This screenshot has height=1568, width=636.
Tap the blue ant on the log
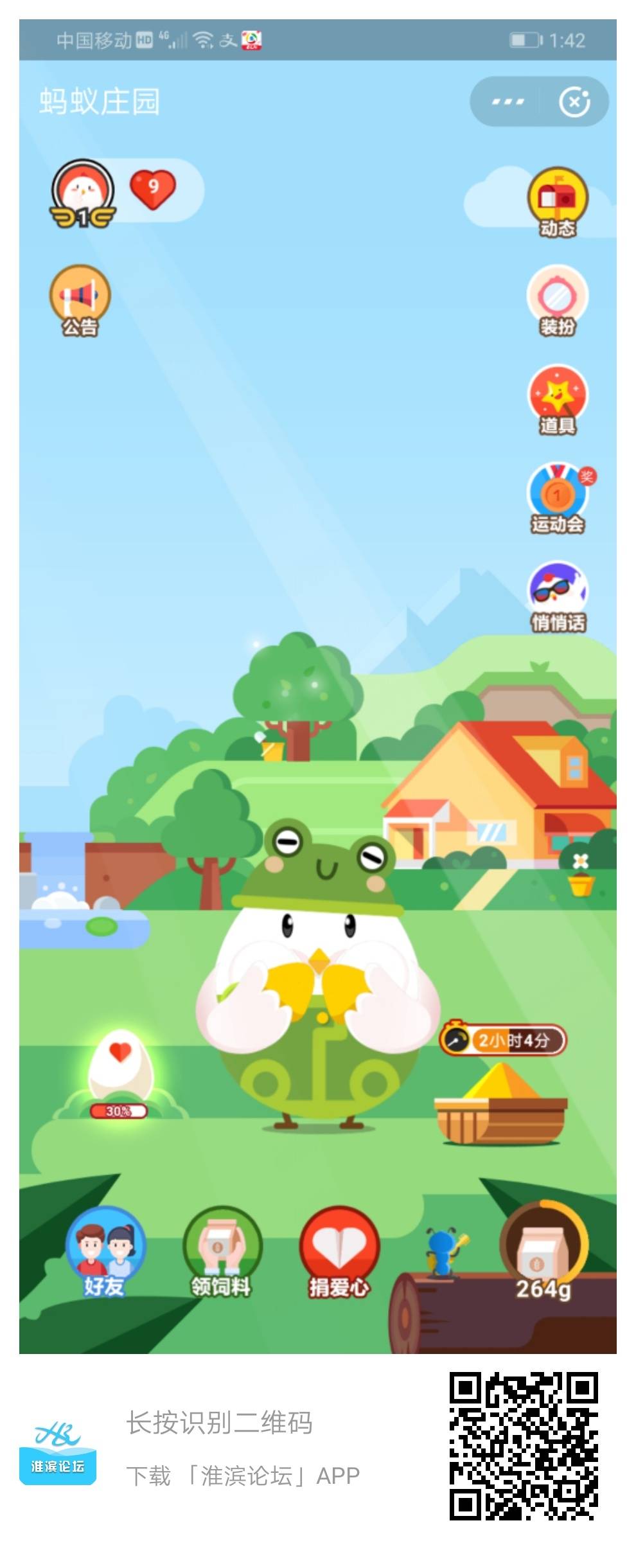(443, 1252)
